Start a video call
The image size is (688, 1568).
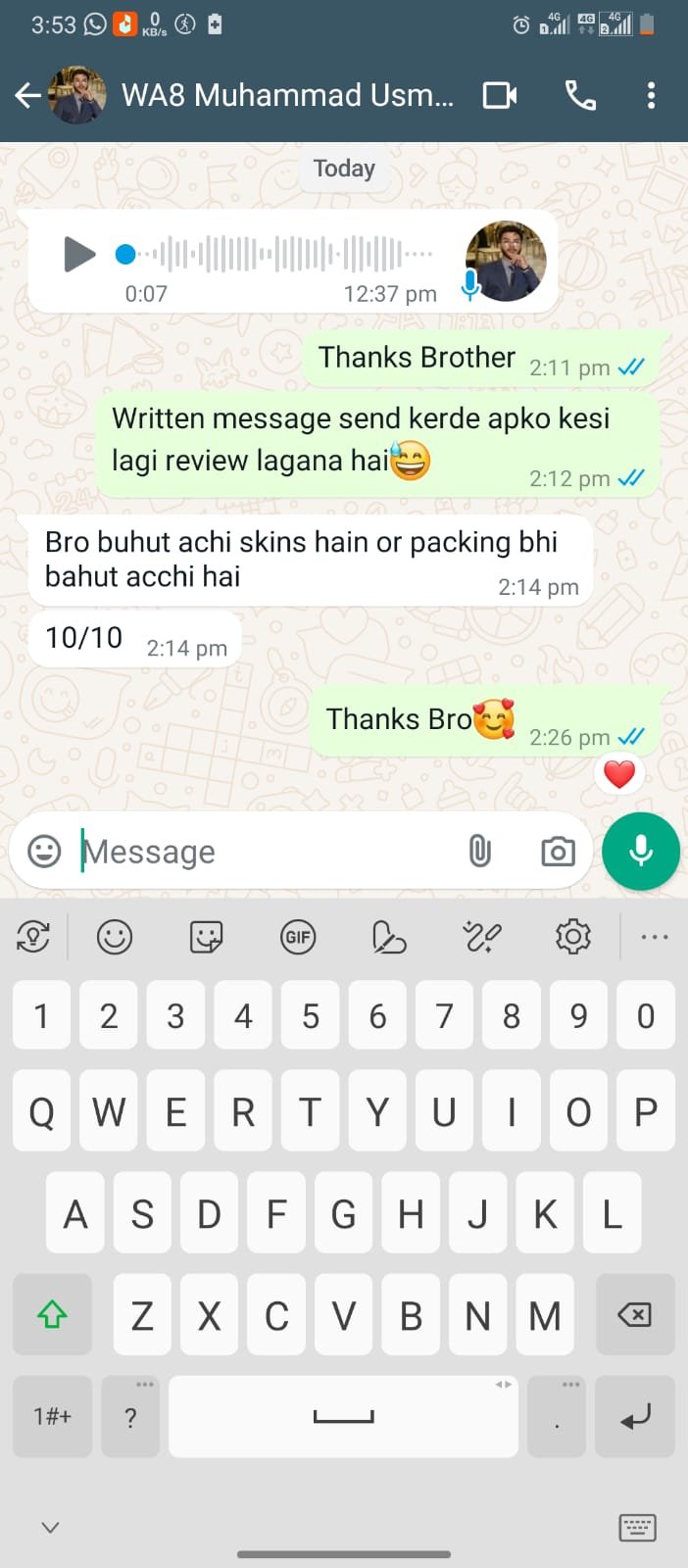tap(500, 95)
